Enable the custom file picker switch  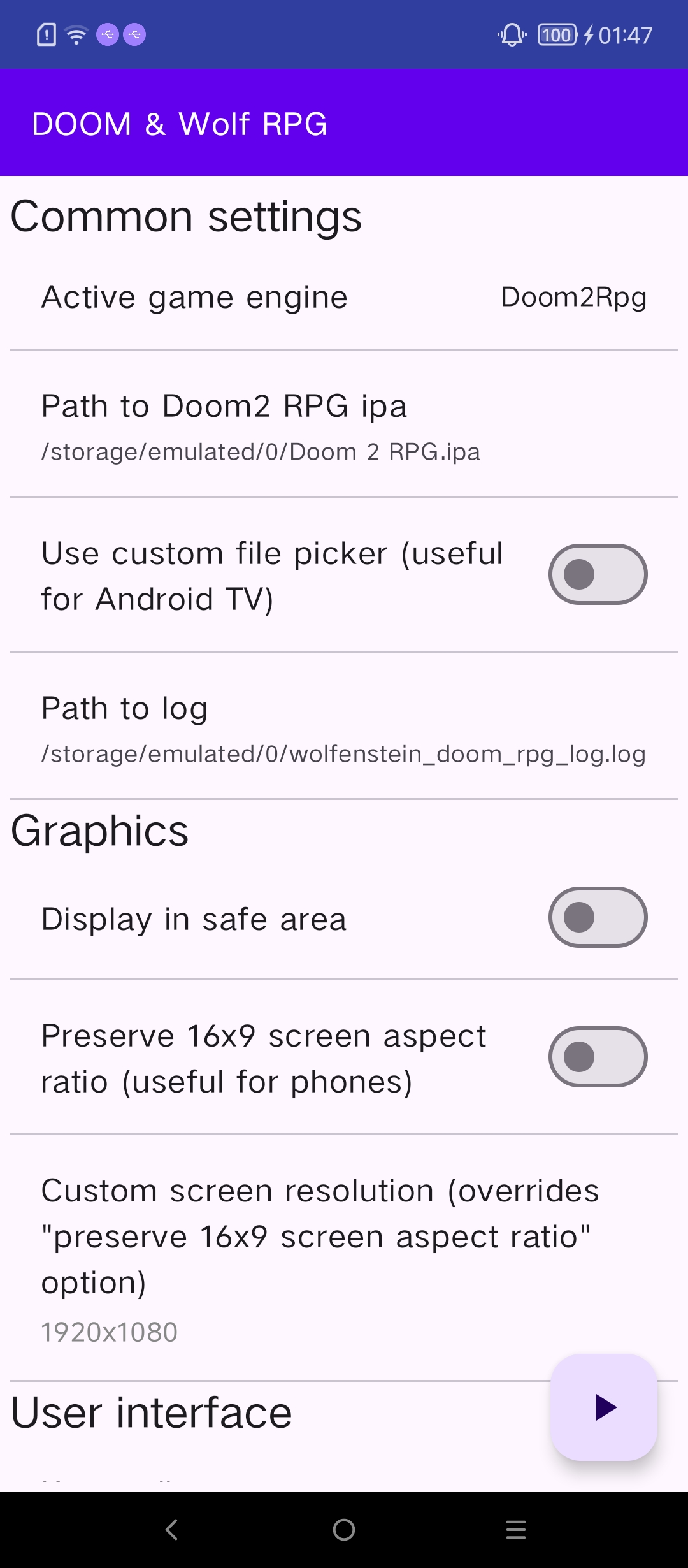pyautogui.click(x=598, y=574)
